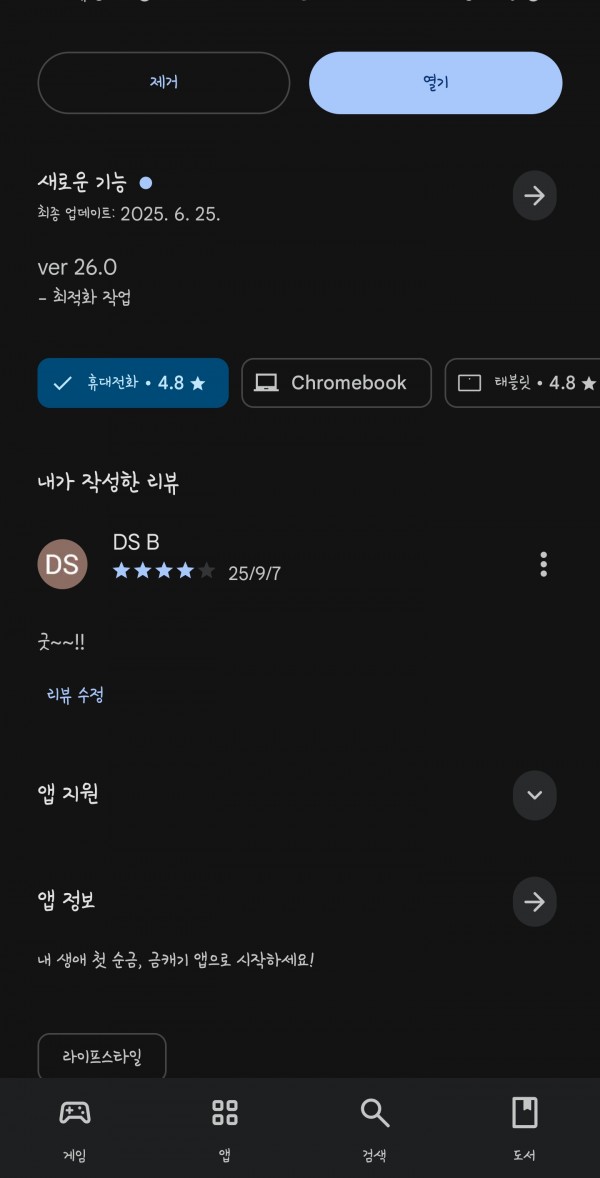Select the Chromebook device chip

(x=336, y=383)
